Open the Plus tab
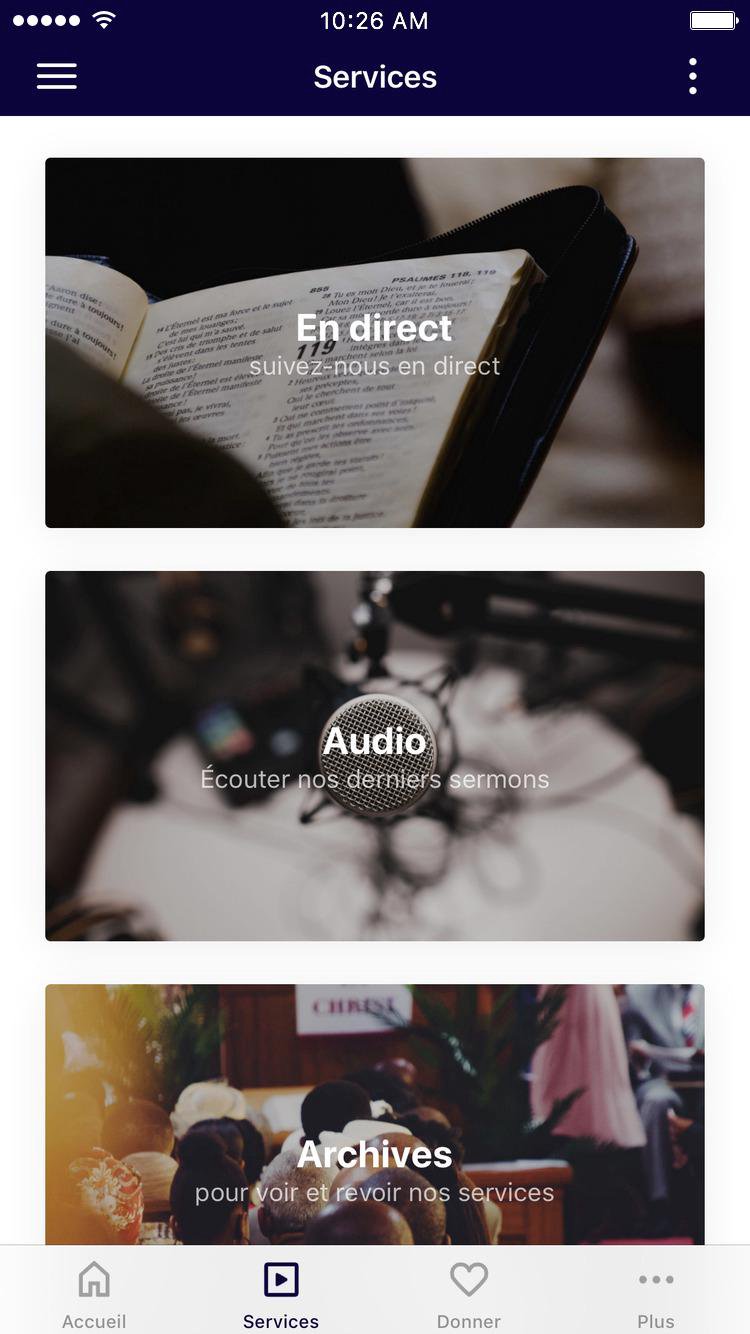This screenshot has width=750, height=1334. pyautogui.click(x=656, y=1293)
